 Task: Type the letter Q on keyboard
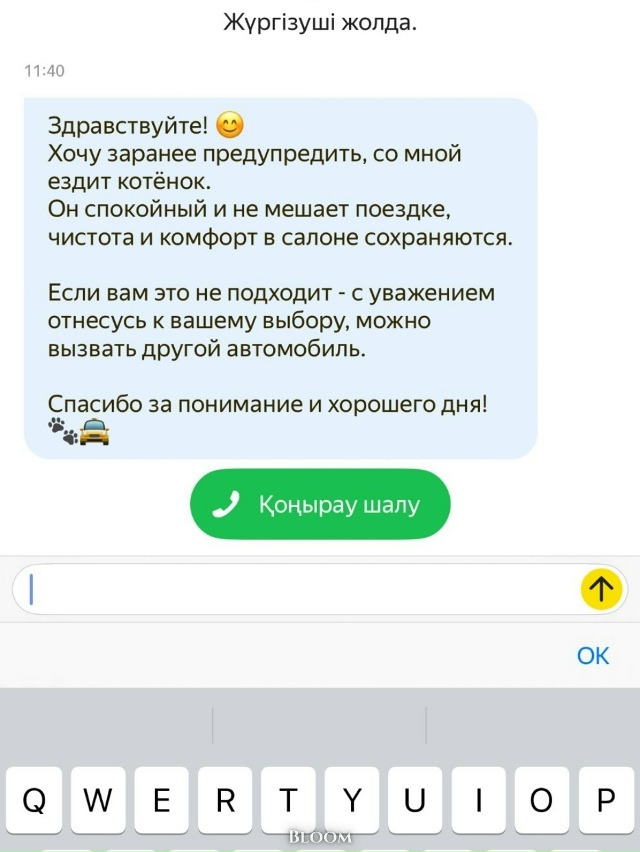[34, 800]
